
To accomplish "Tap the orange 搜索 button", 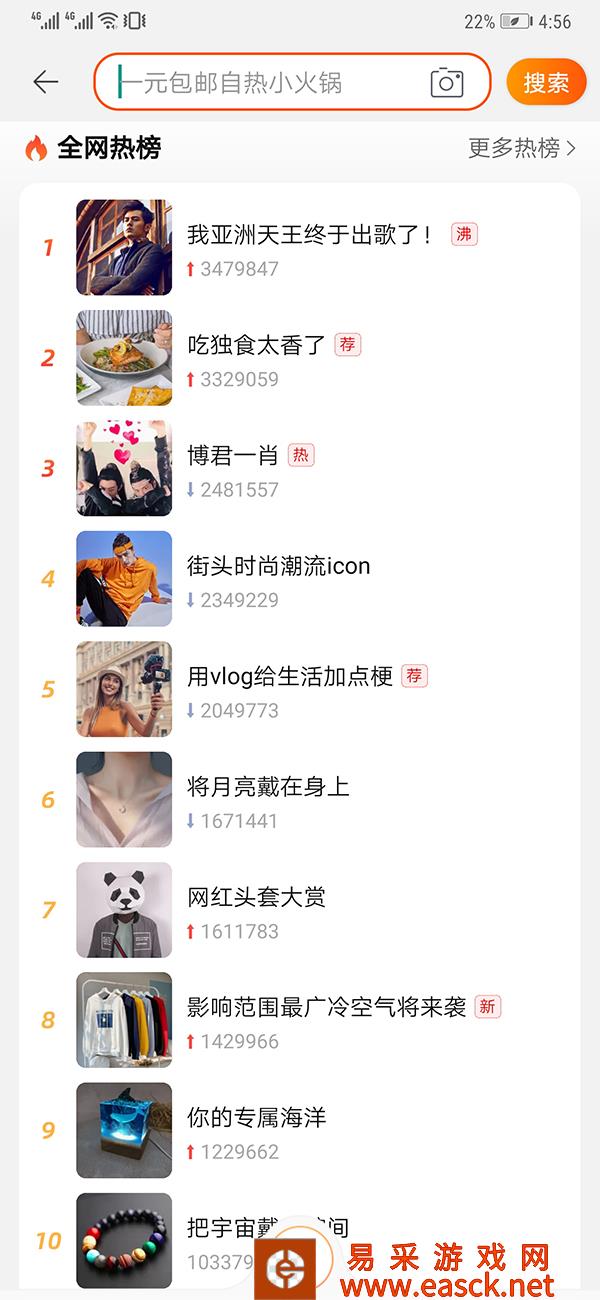I will point(545,82).
